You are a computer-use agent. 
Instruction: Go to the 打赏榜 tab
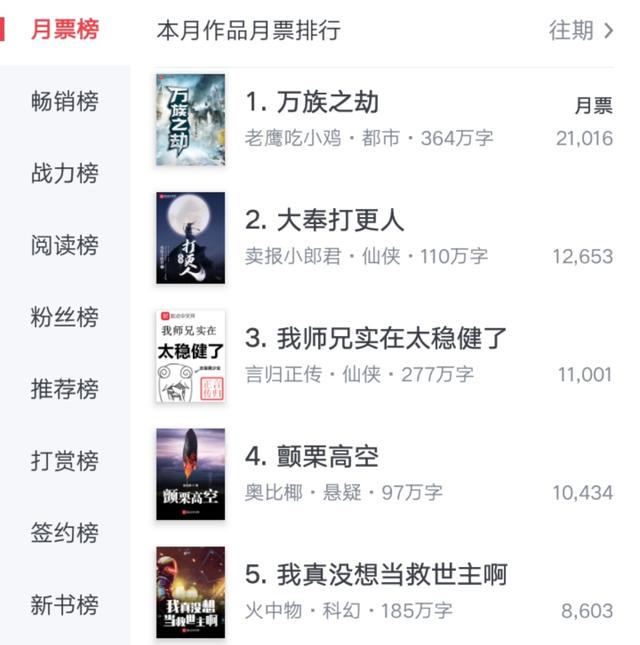pos(65,461)
